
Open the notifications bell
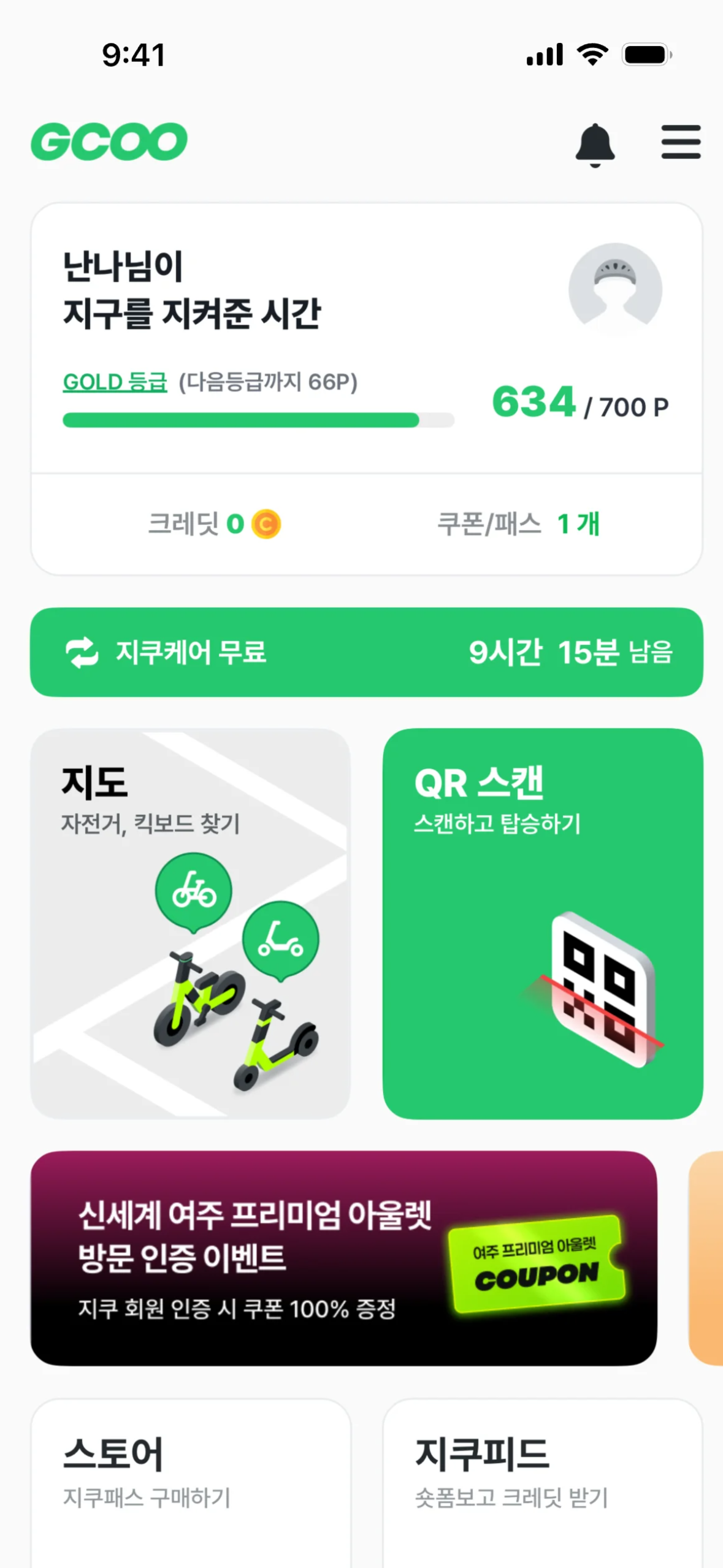tap(594, 145)
